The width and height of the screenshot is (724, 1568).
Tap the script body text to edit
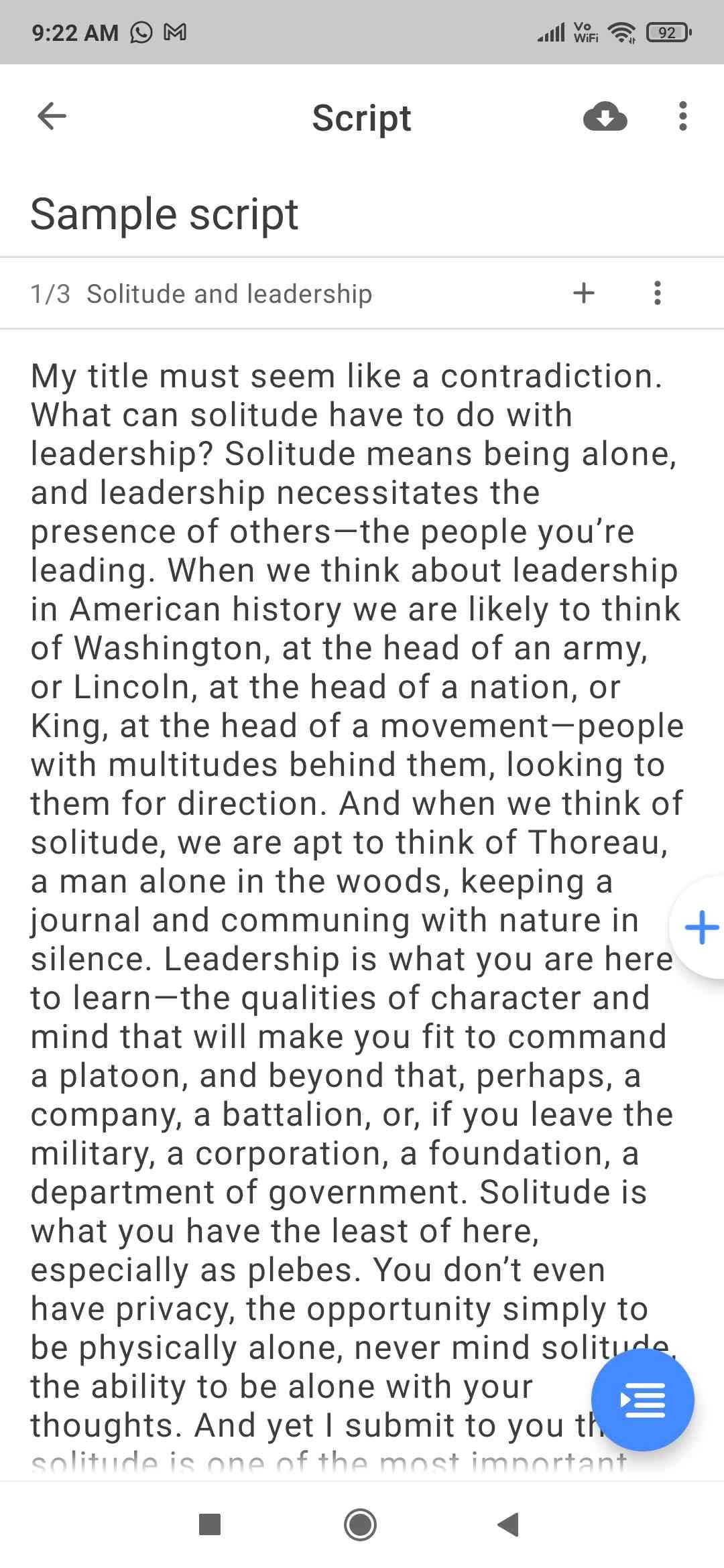pyautogui.click(x=335, y=804)
